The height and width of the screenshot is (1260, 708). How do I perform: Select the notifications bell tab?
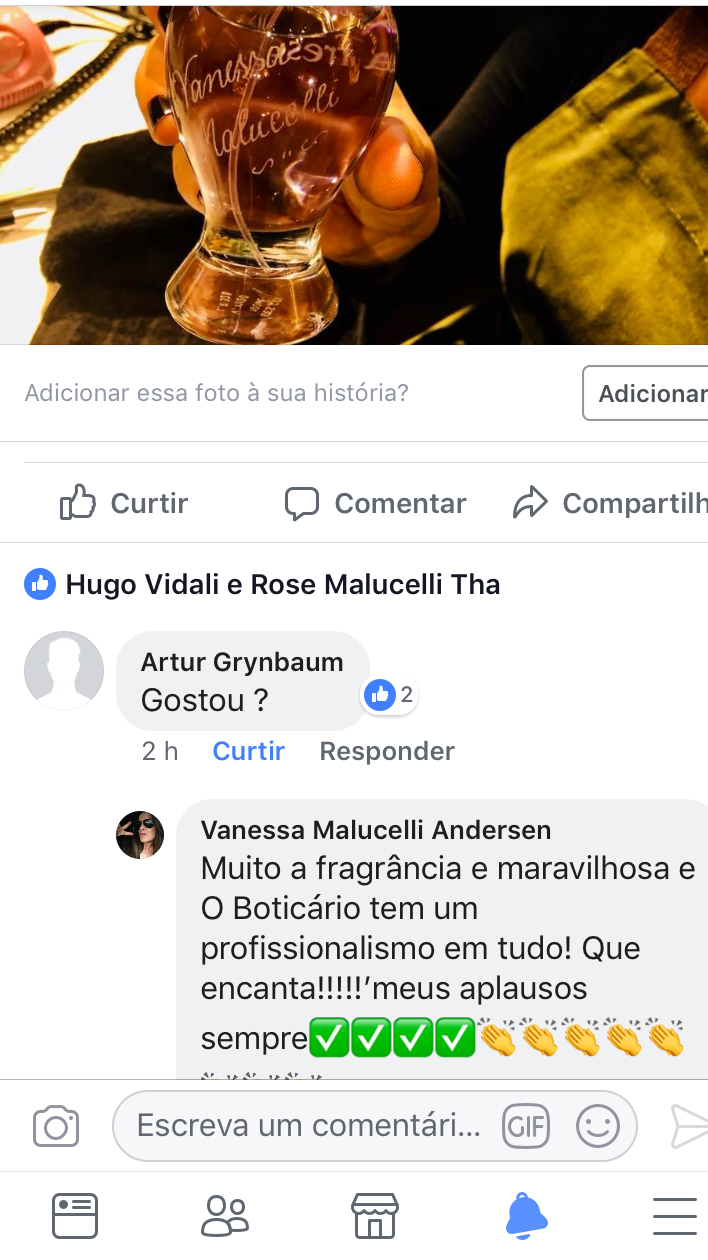pos(526,1216)
